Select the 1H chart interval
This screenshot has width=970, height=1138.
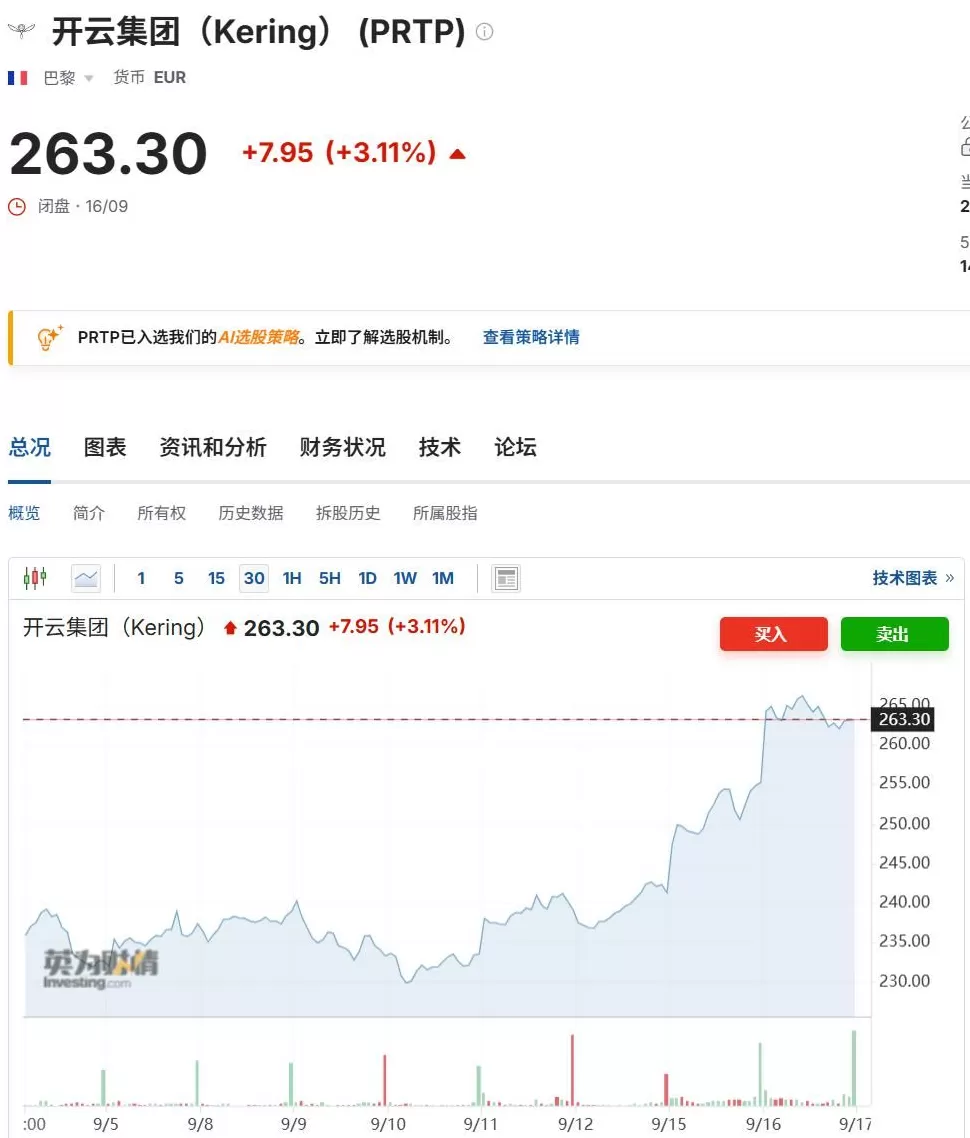click(290, 578)
